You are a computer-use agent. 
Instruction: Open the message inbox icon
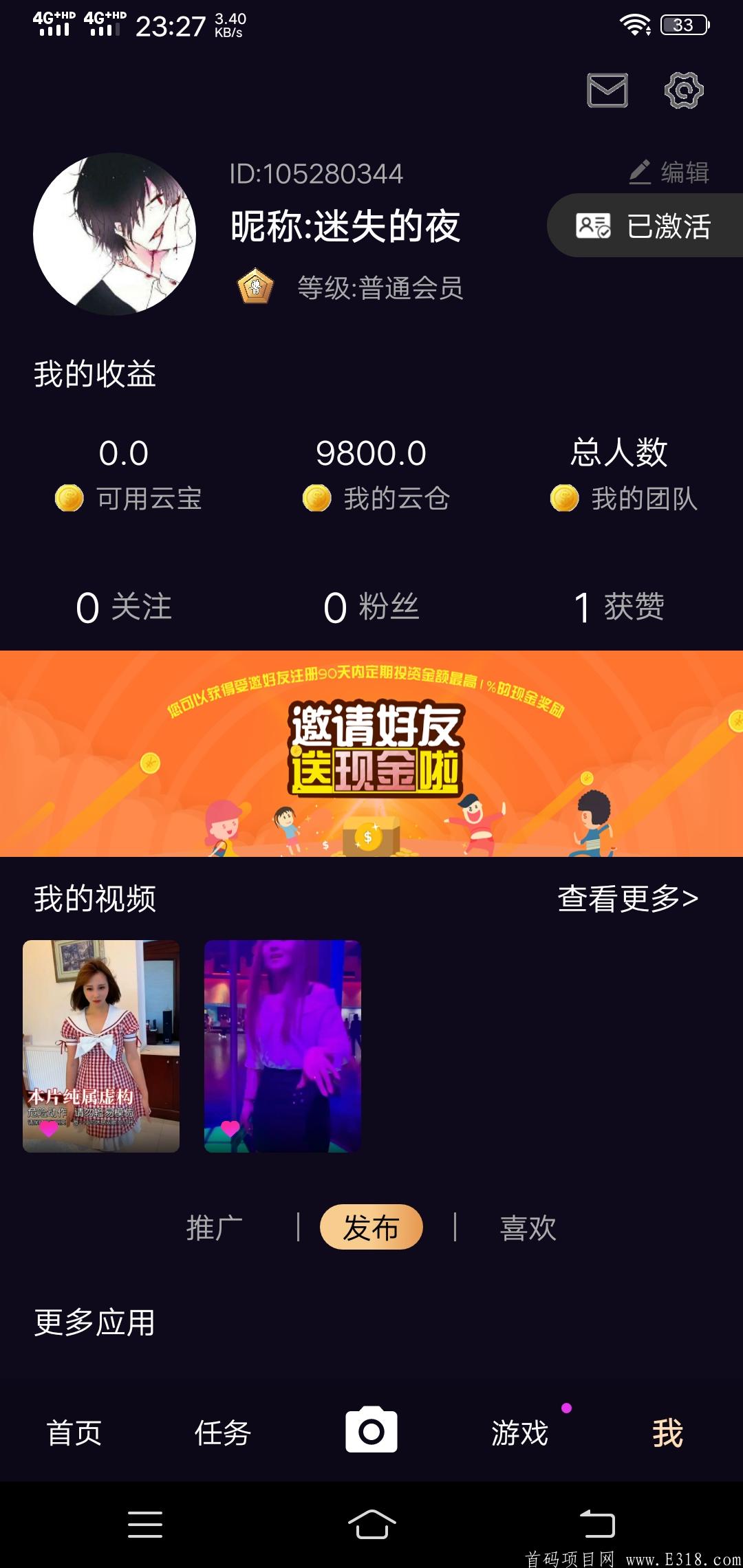coord(608,91)
